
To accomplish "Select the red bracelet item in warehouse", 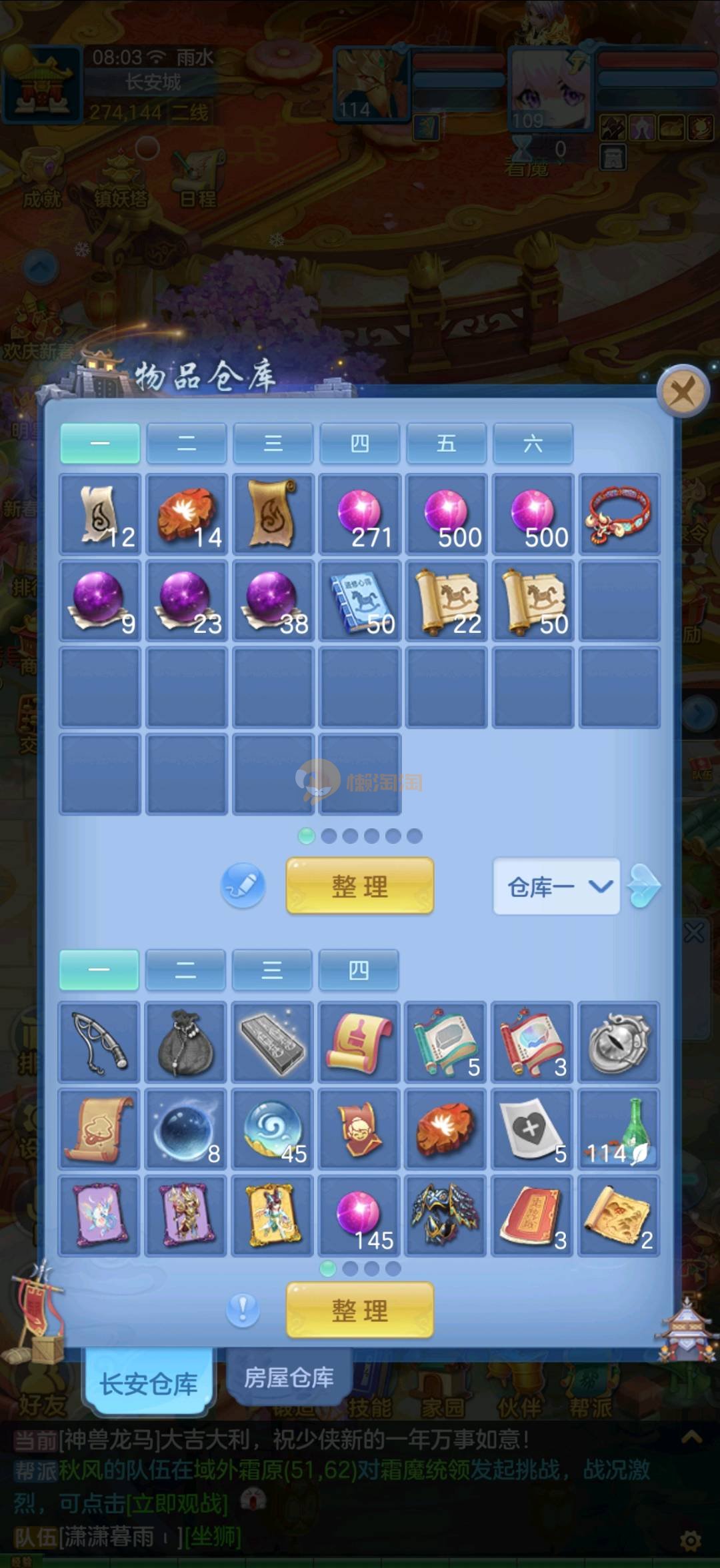I will click(x=619, y=514).
